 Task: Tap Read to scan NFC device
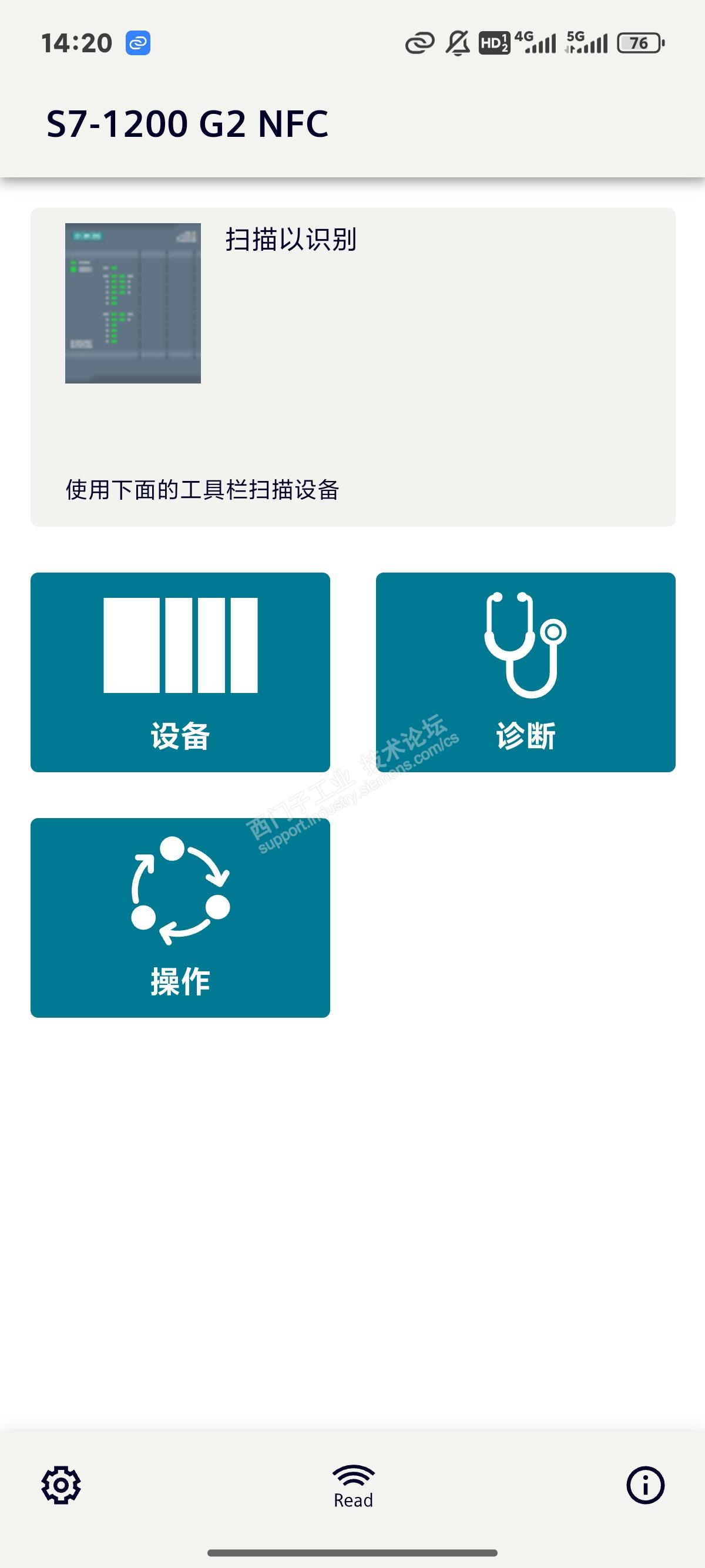(x=353, y=1487)
